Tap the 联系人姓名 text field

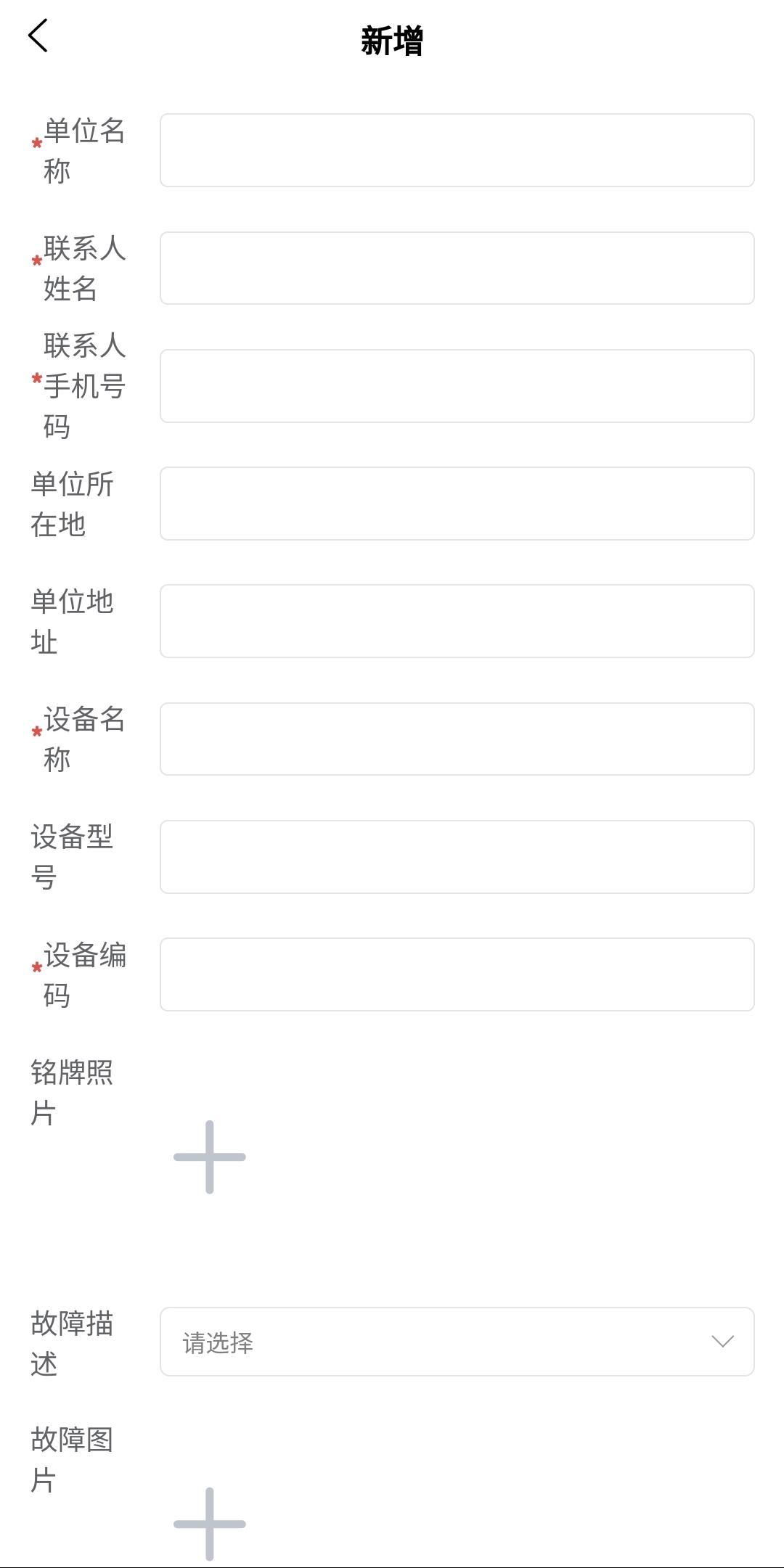coord(457,268)
